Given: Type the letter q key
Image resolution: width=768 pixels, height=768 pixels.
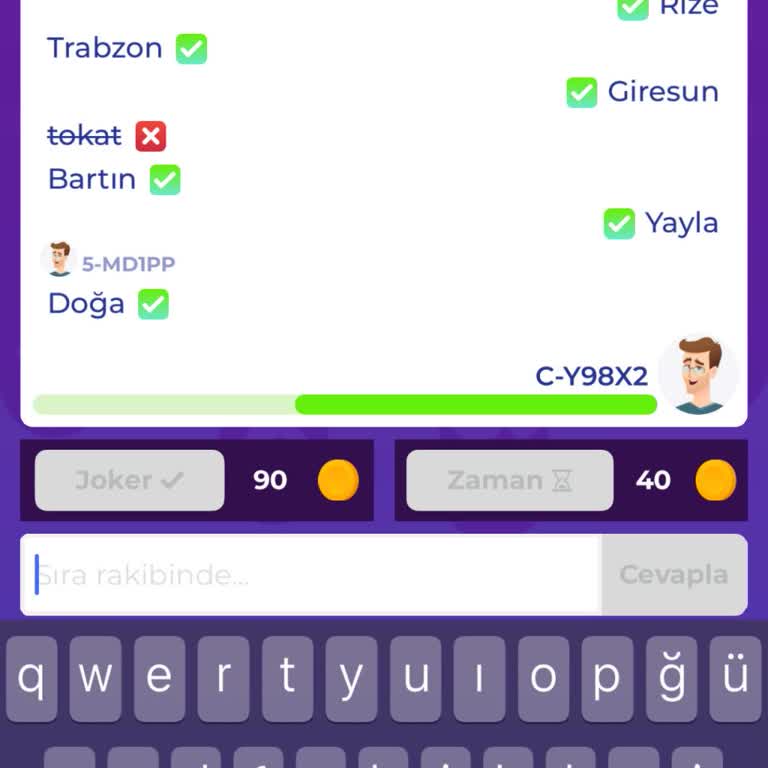Looking at the screenshot, I should 31,678.
